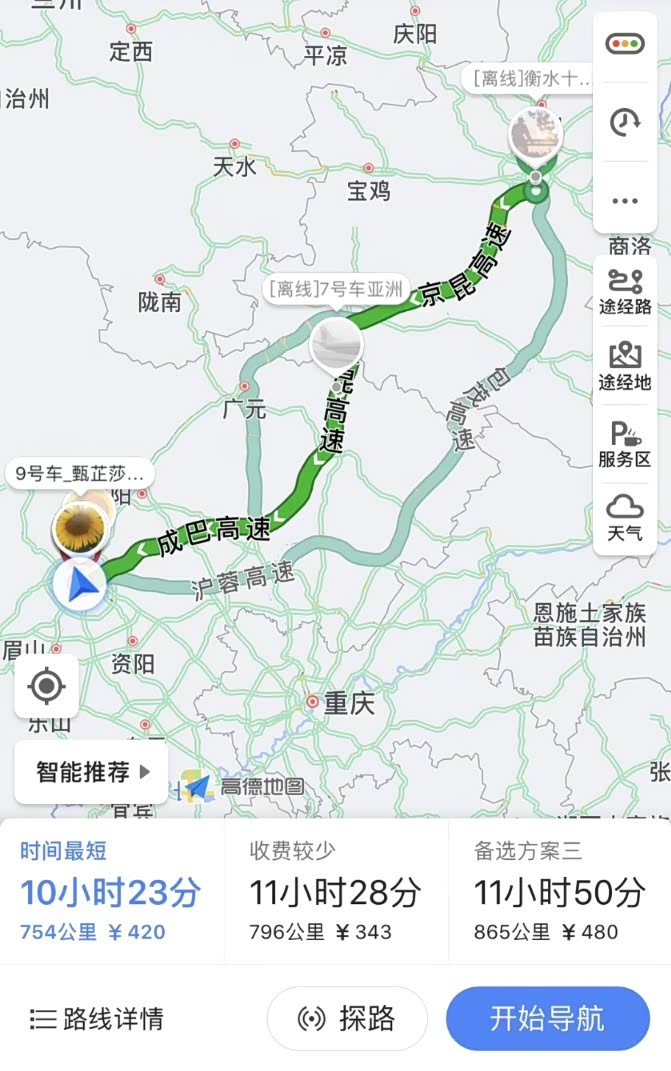Viewport: 671px width, 1071px height.
Task: Recenter map on my location
Action: [x=46, y=687]
